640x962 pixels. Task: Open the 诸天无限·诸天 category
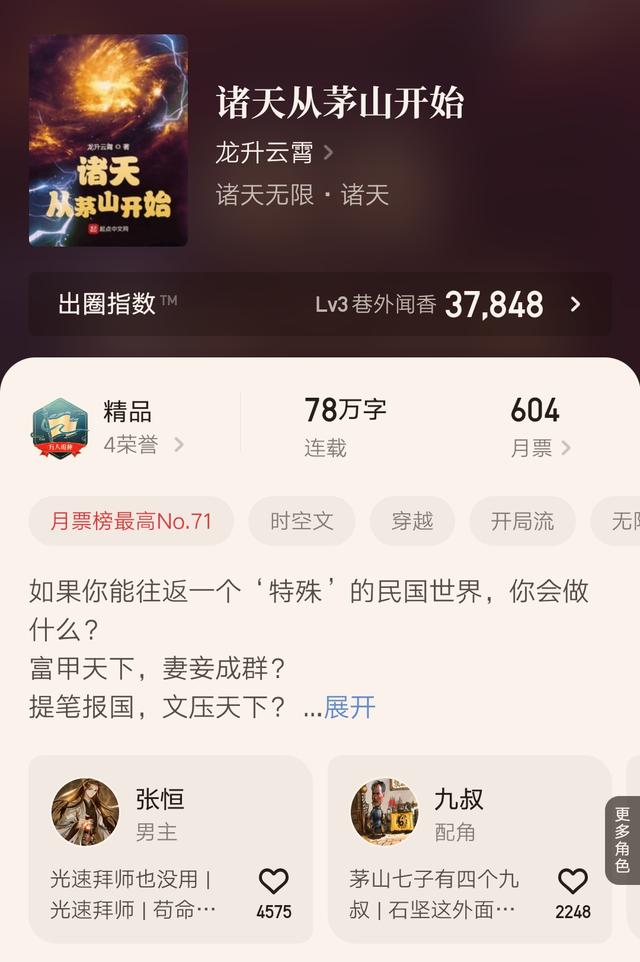(302, 195)
